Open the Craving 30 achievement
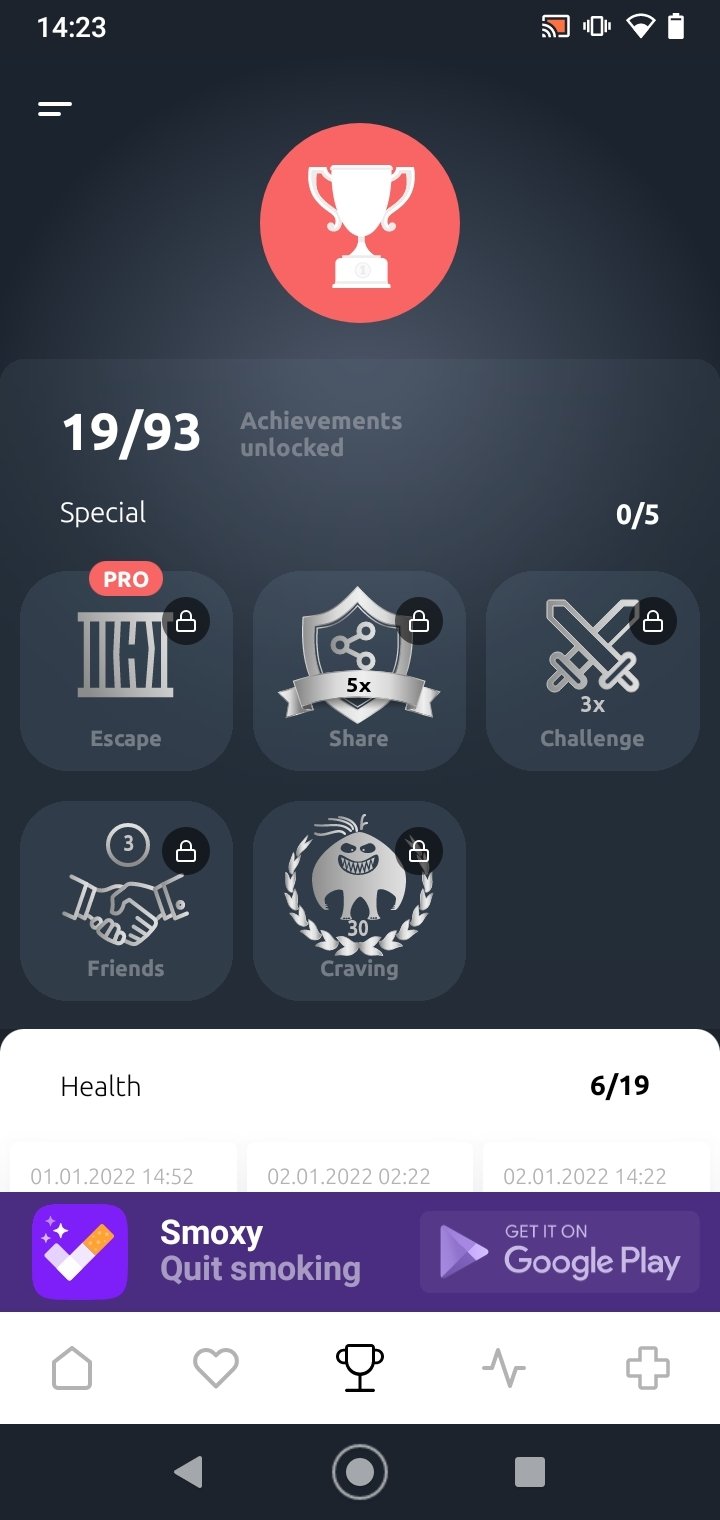 tap(359, 900)
